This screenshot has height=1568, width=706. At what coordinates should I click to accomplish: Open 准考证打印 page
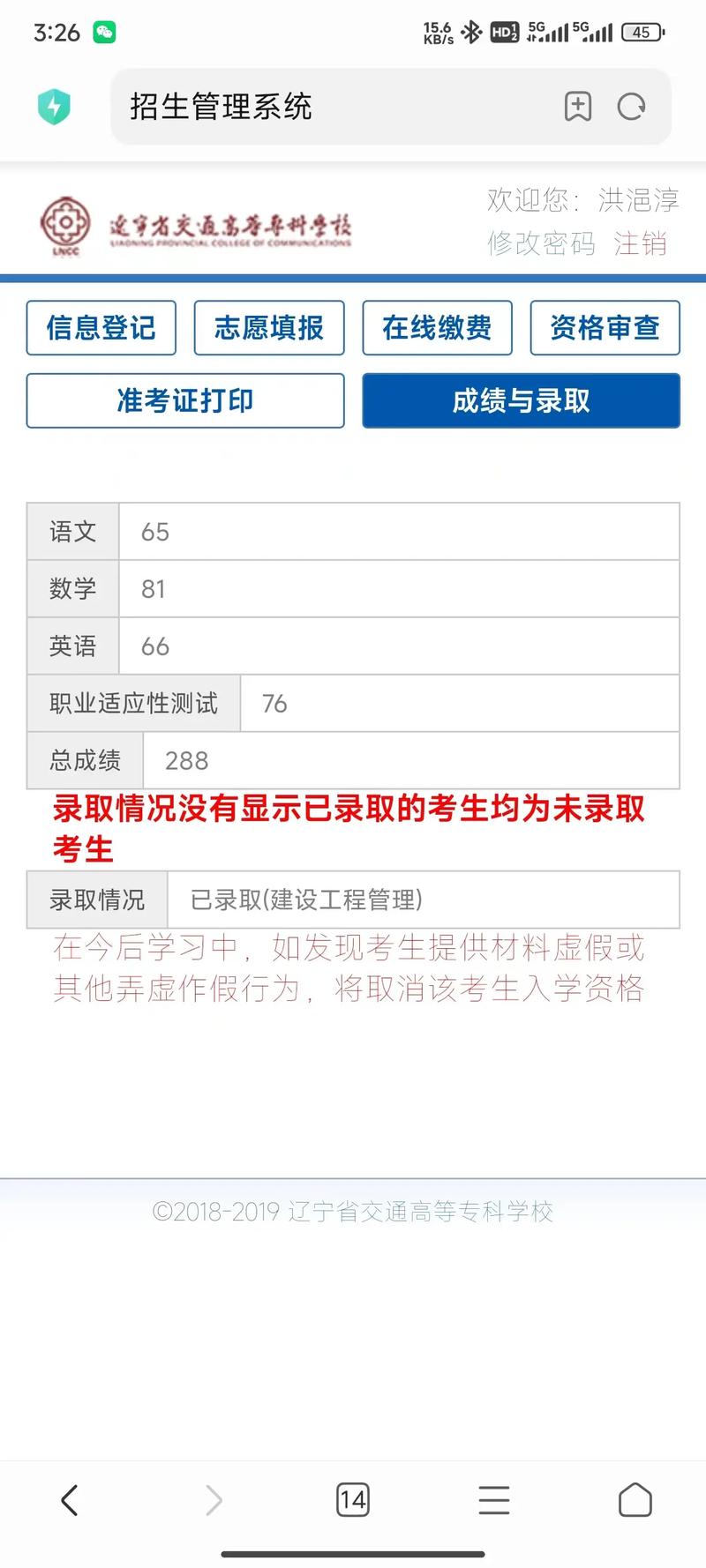(185, 401)
